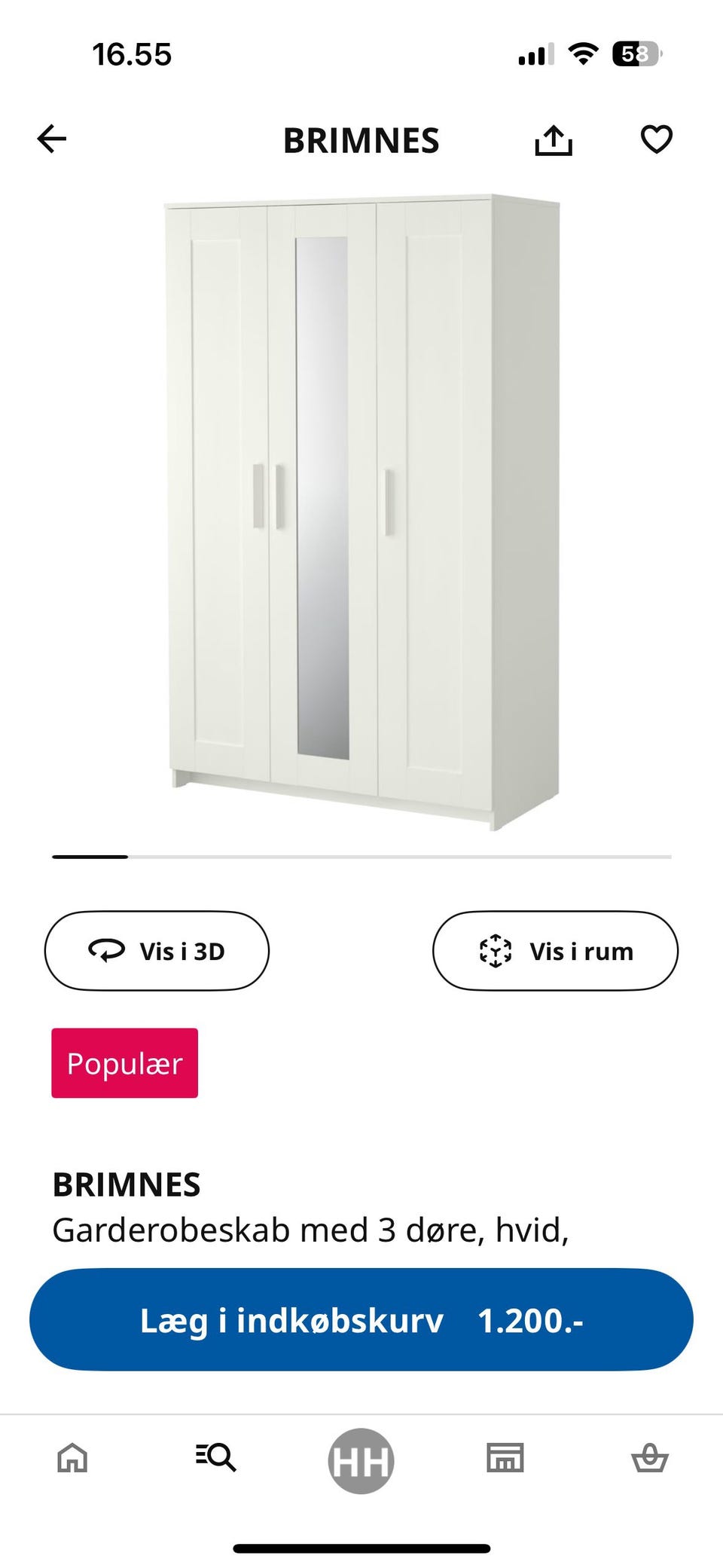
Task: Enable the Vis i 3D view
Action: [x=156, y=951]
